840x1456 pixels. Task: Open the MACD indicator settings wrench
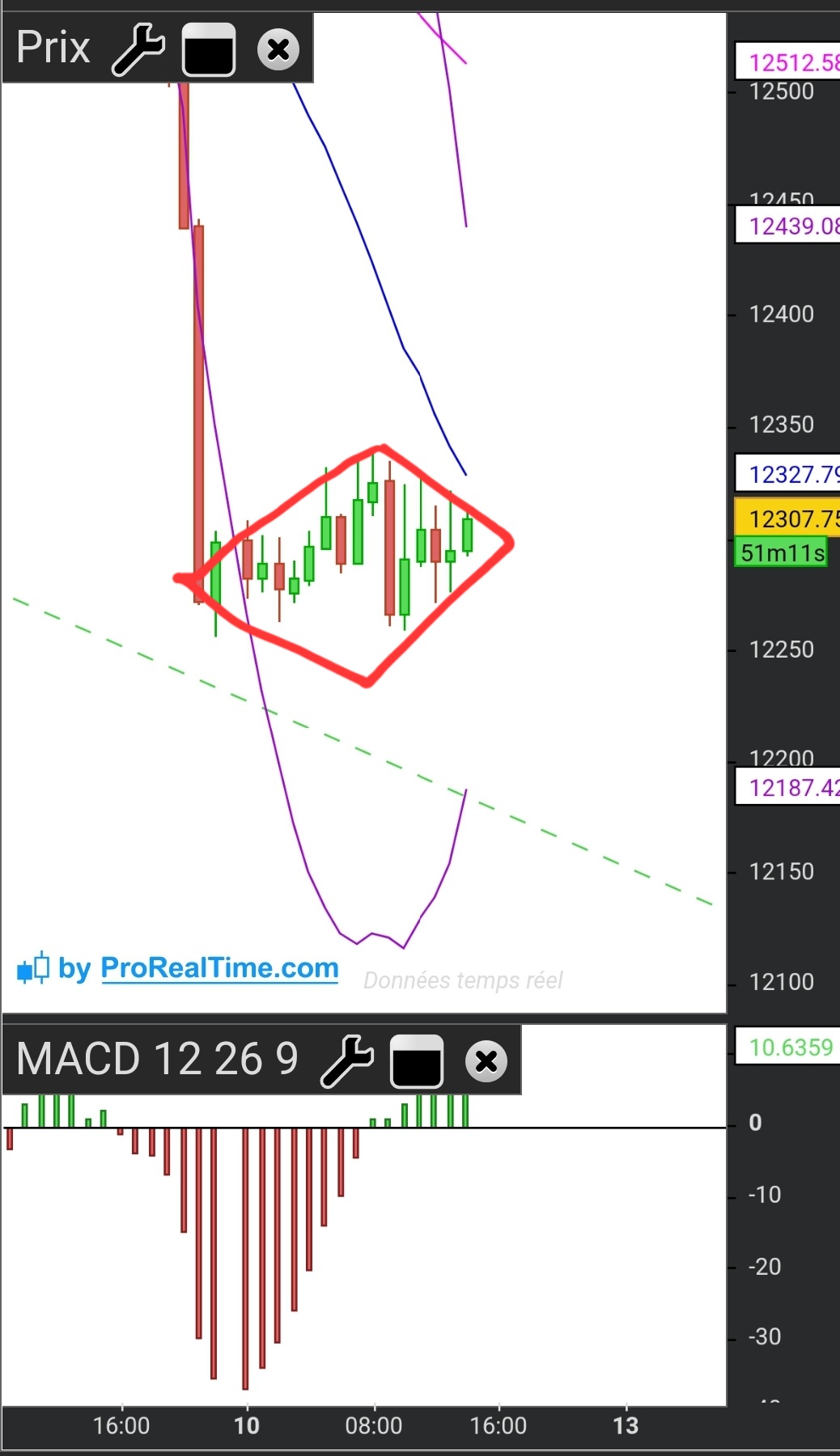[346, 1060]
